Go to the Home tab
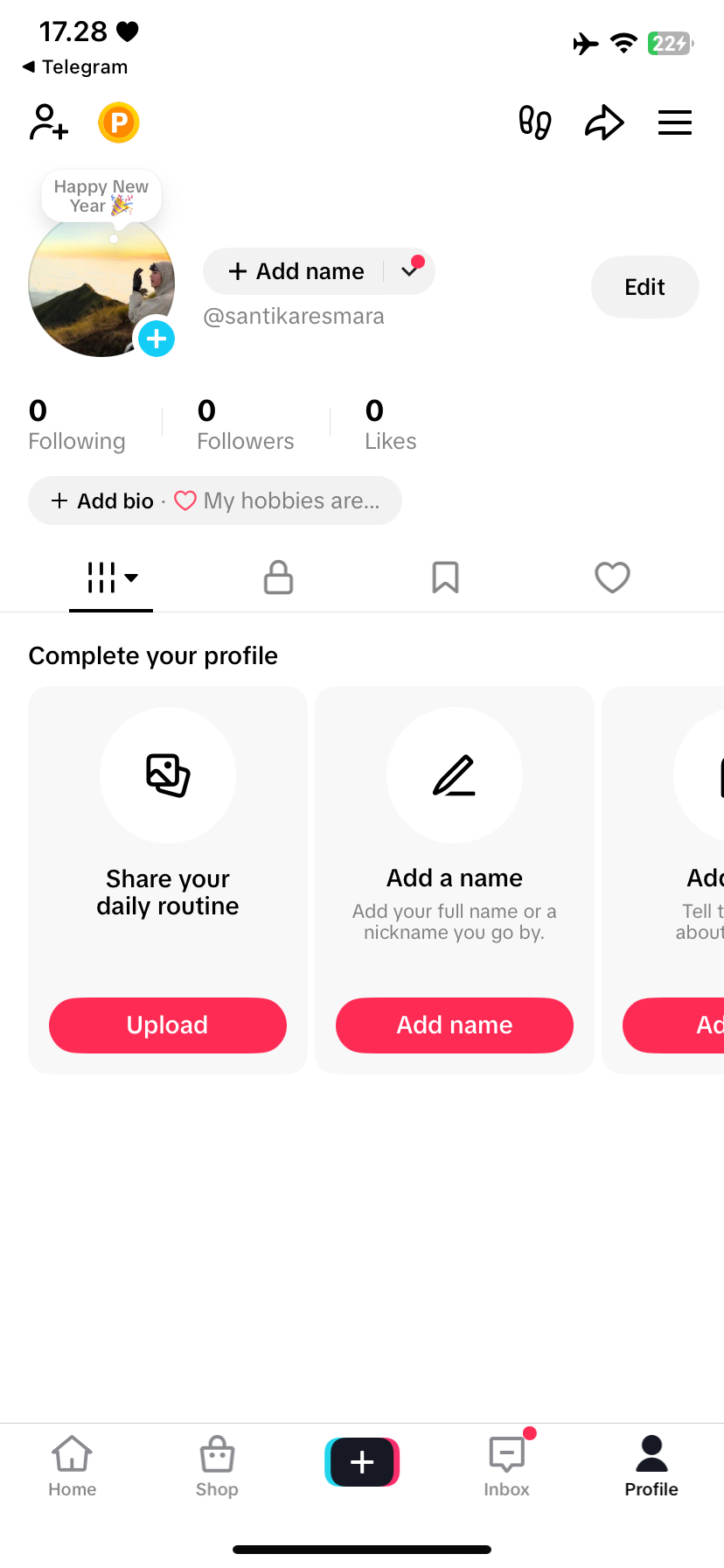This screenshot has height=1568, width=724. (73, 1466)
